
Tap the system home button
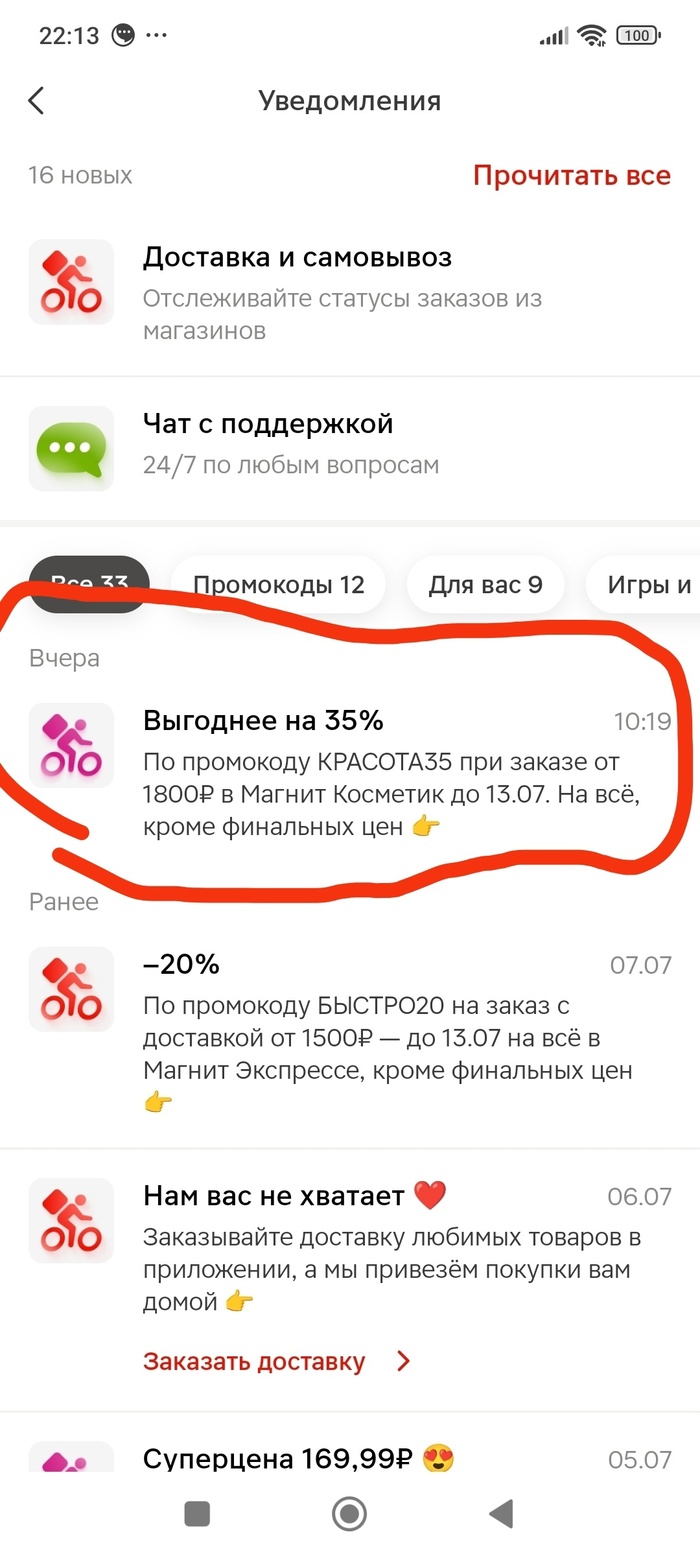coord(349,1514)
